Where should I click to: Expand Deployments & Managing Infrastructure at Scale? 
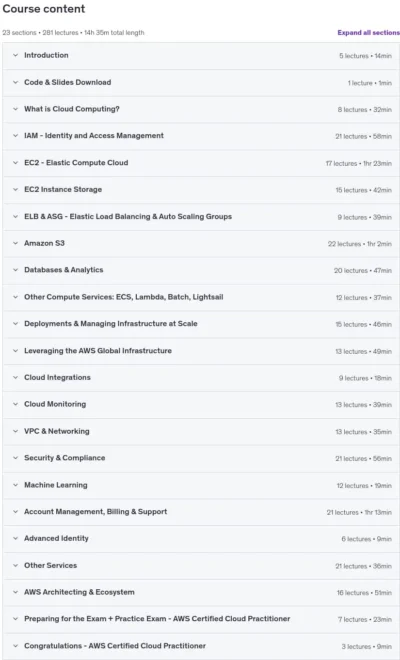point(201,324)
